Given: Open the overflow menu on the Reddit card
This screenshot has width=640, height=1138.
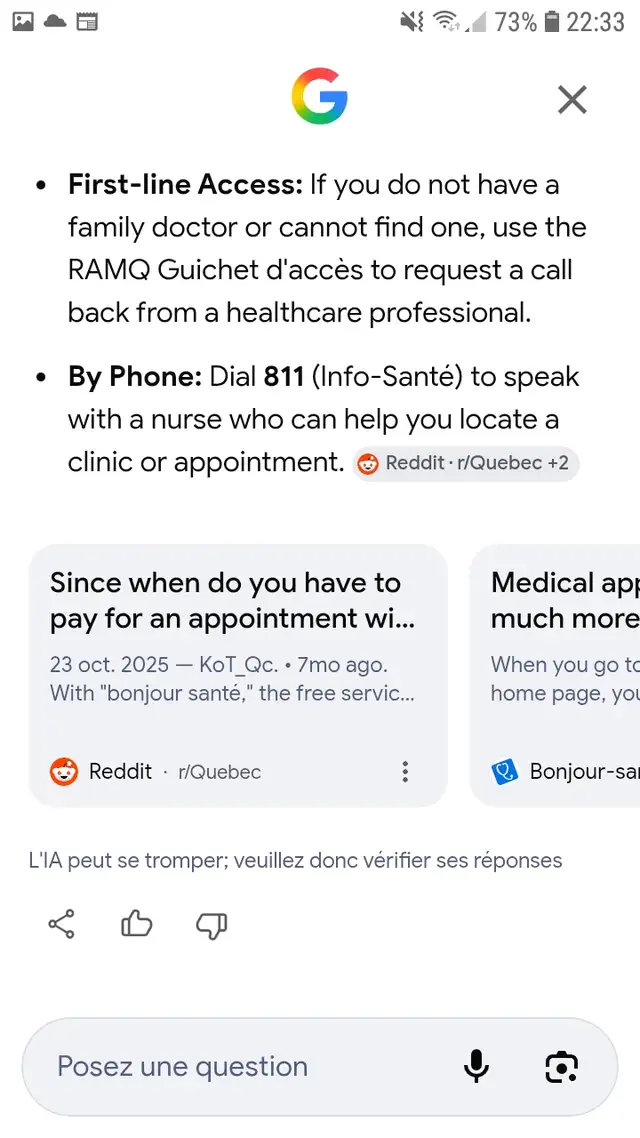Looking at the screenshot, I should pos(405,771).
